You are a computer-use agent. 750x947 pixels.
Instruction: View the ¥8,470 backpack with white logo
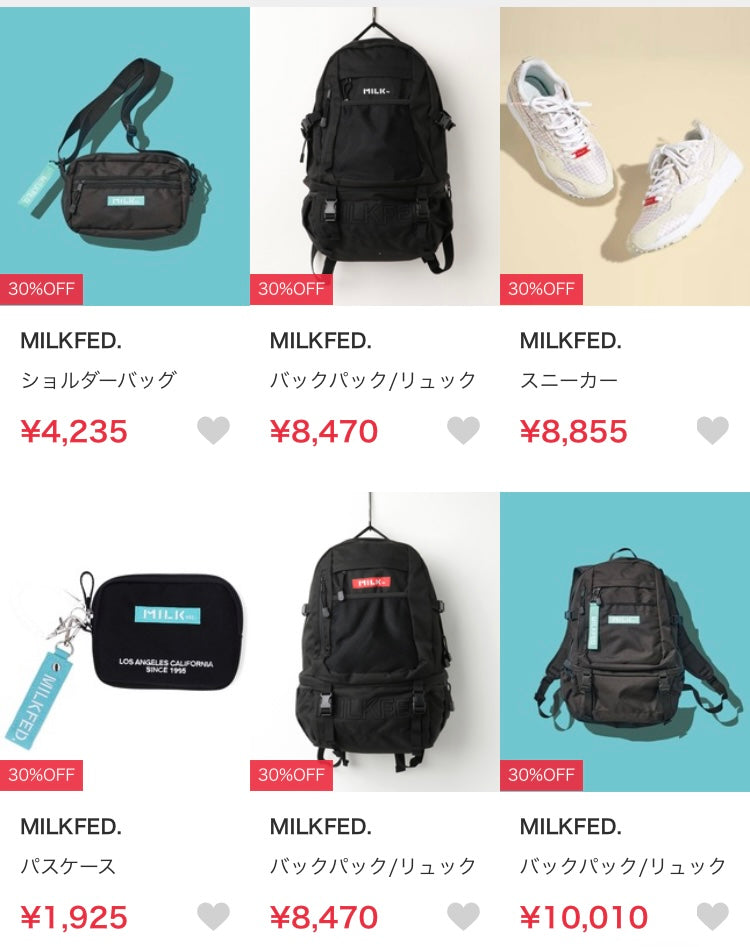[x=374, y=157]
